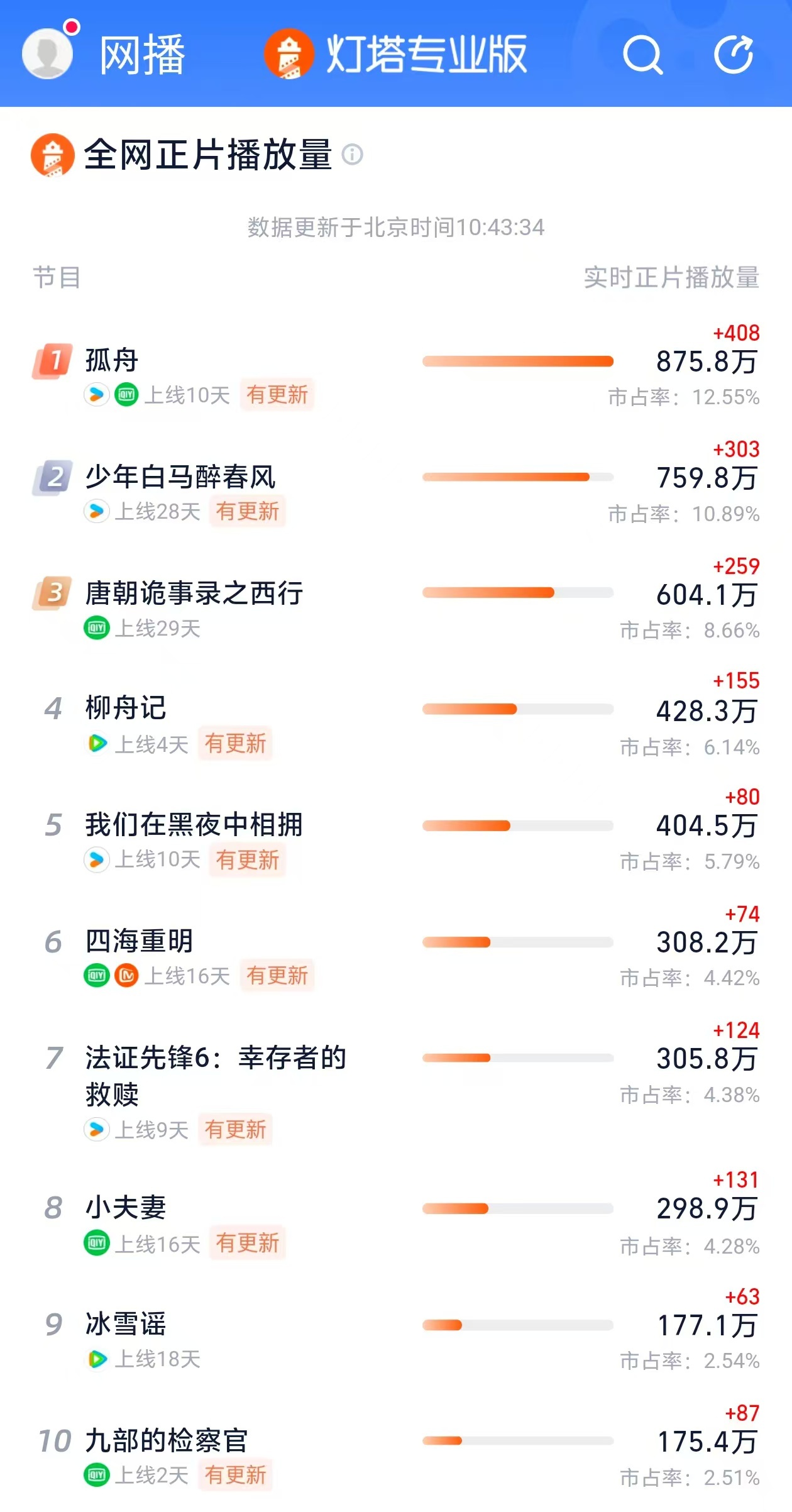Open 我们在黑夜中相拥 details

194,825
